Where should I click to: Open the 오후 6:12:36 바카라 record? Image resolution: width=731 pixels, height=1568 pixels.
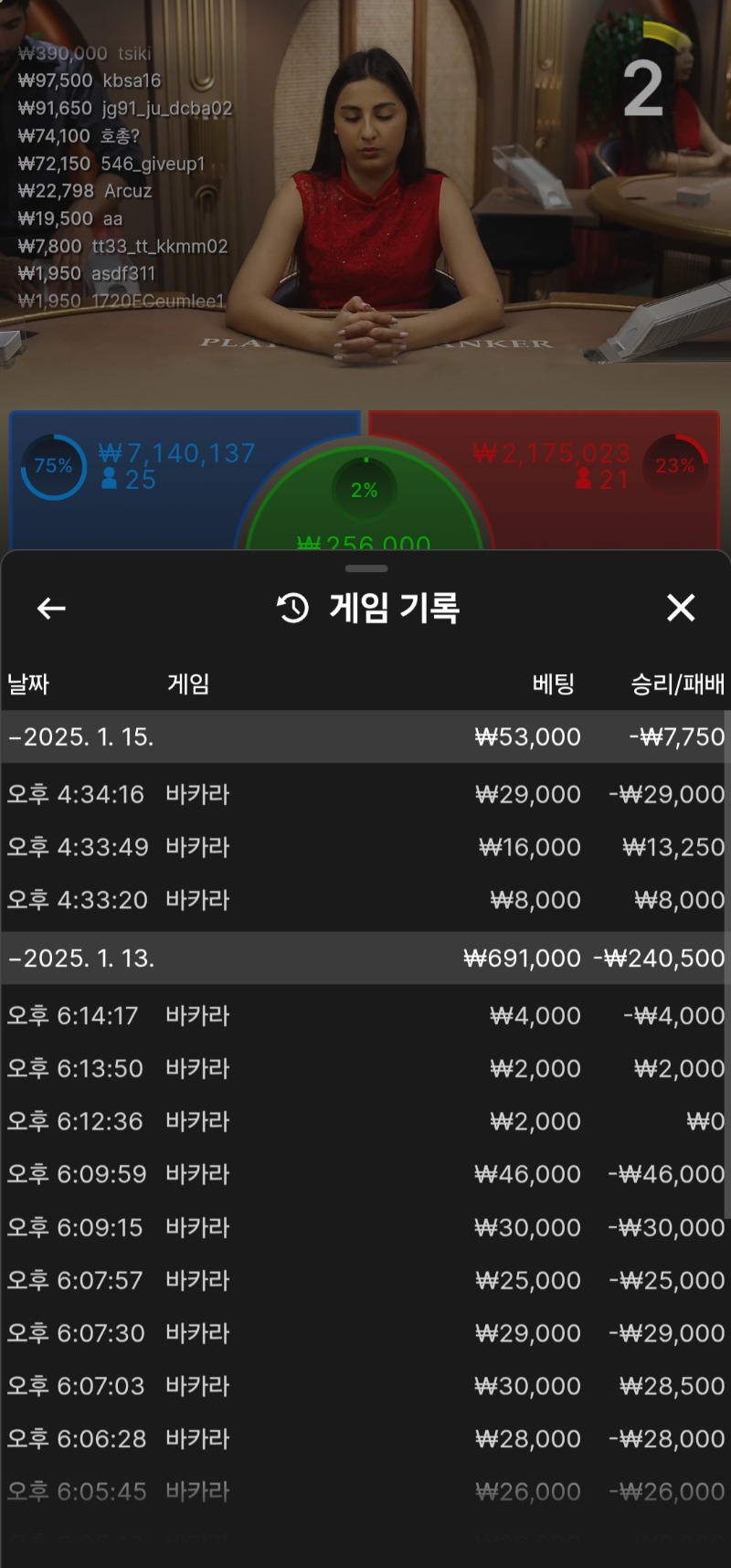point(365,1121)
